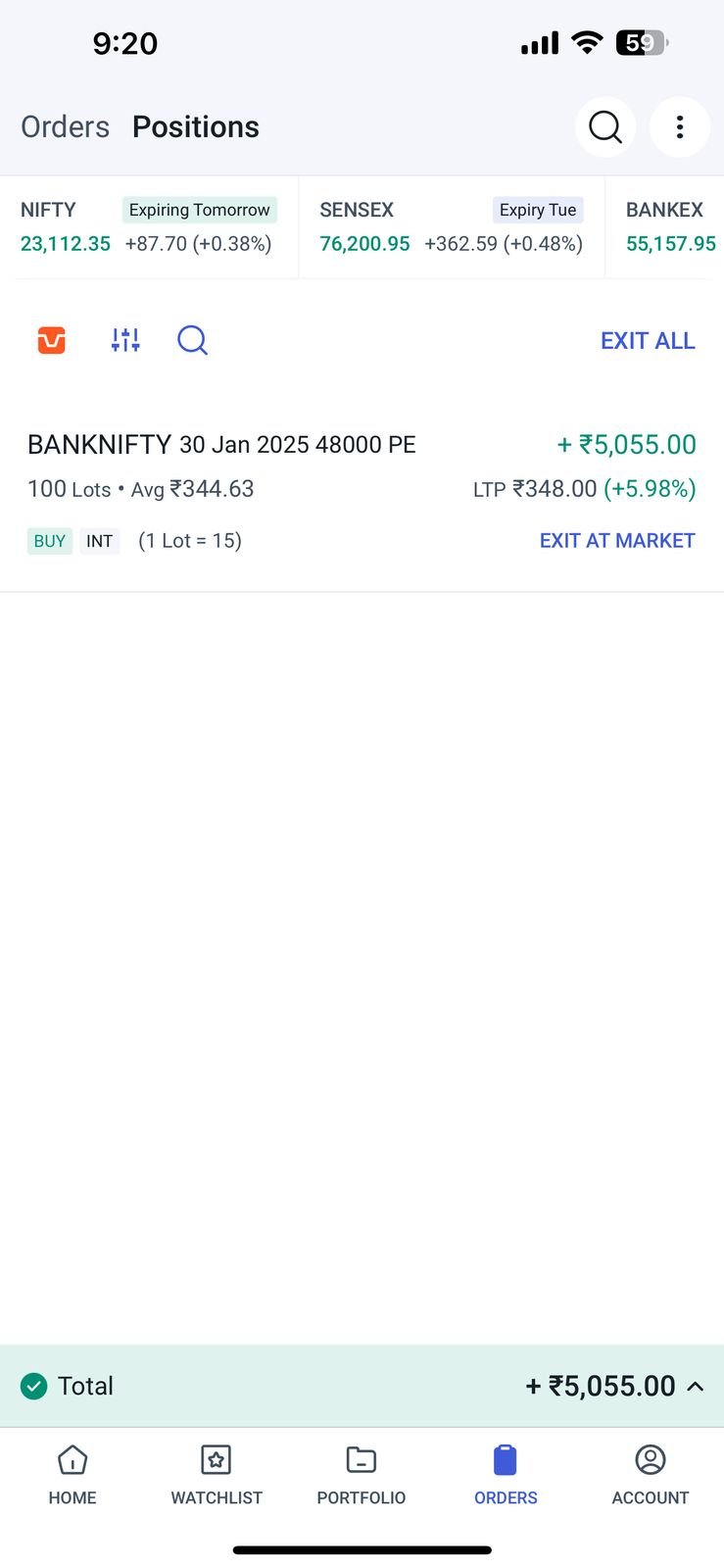Search within positions using blue magnifier
This screenshot has height=1568, width=724.
click(192, 340)
